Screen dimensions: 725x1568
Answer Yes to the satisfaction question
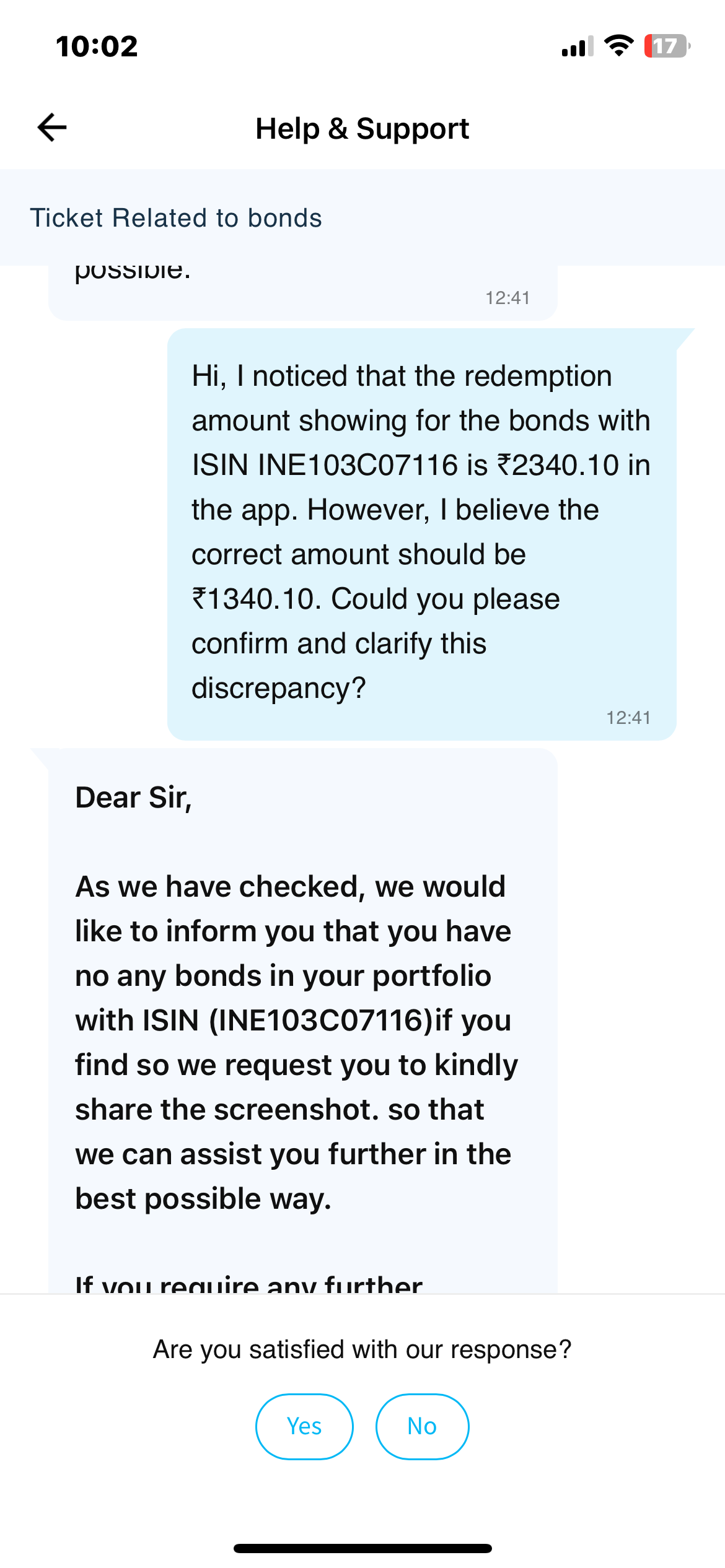coord(304,1426)
